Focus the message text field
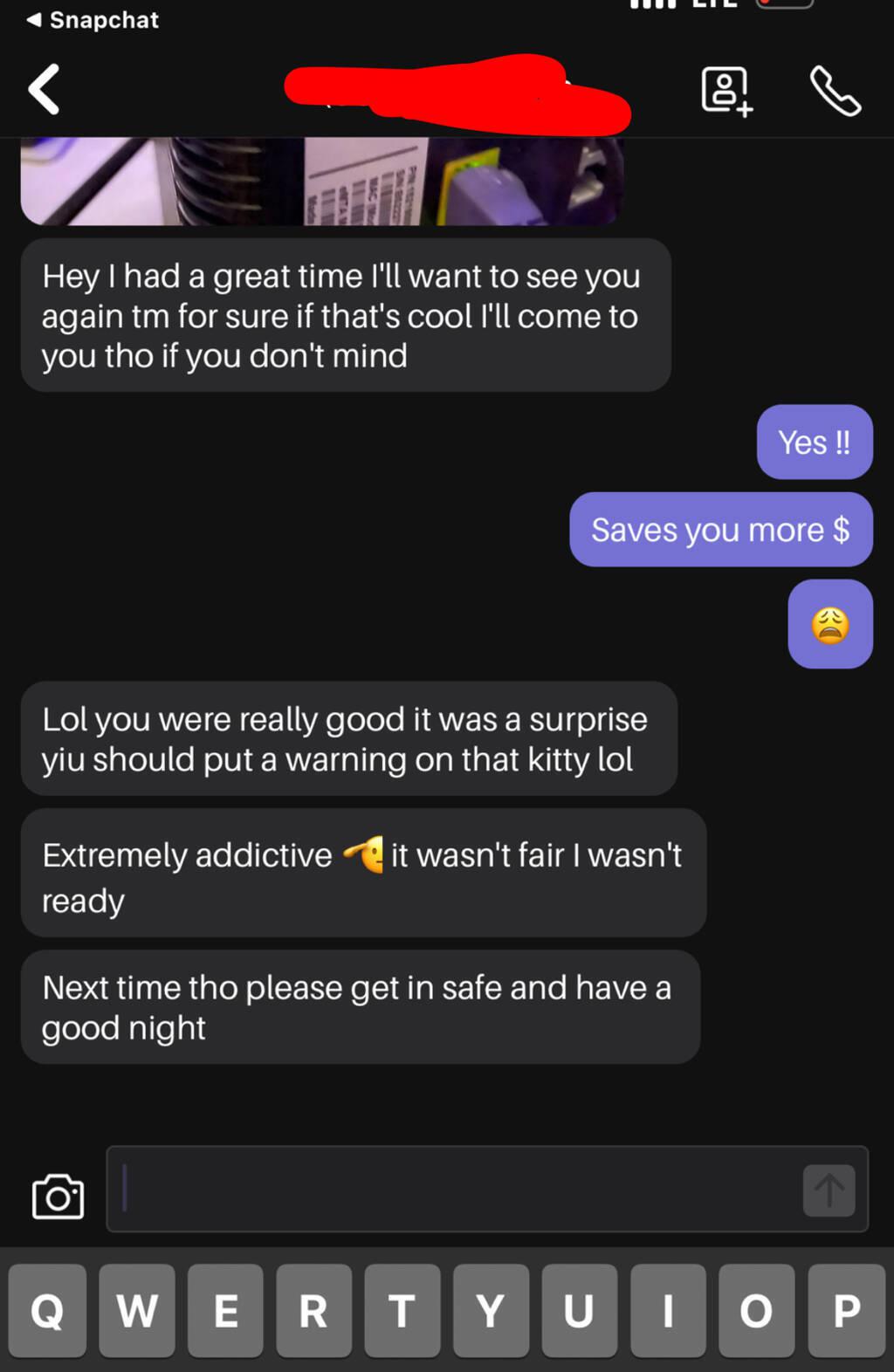The image size is (894, 1372). [454, 1189]
